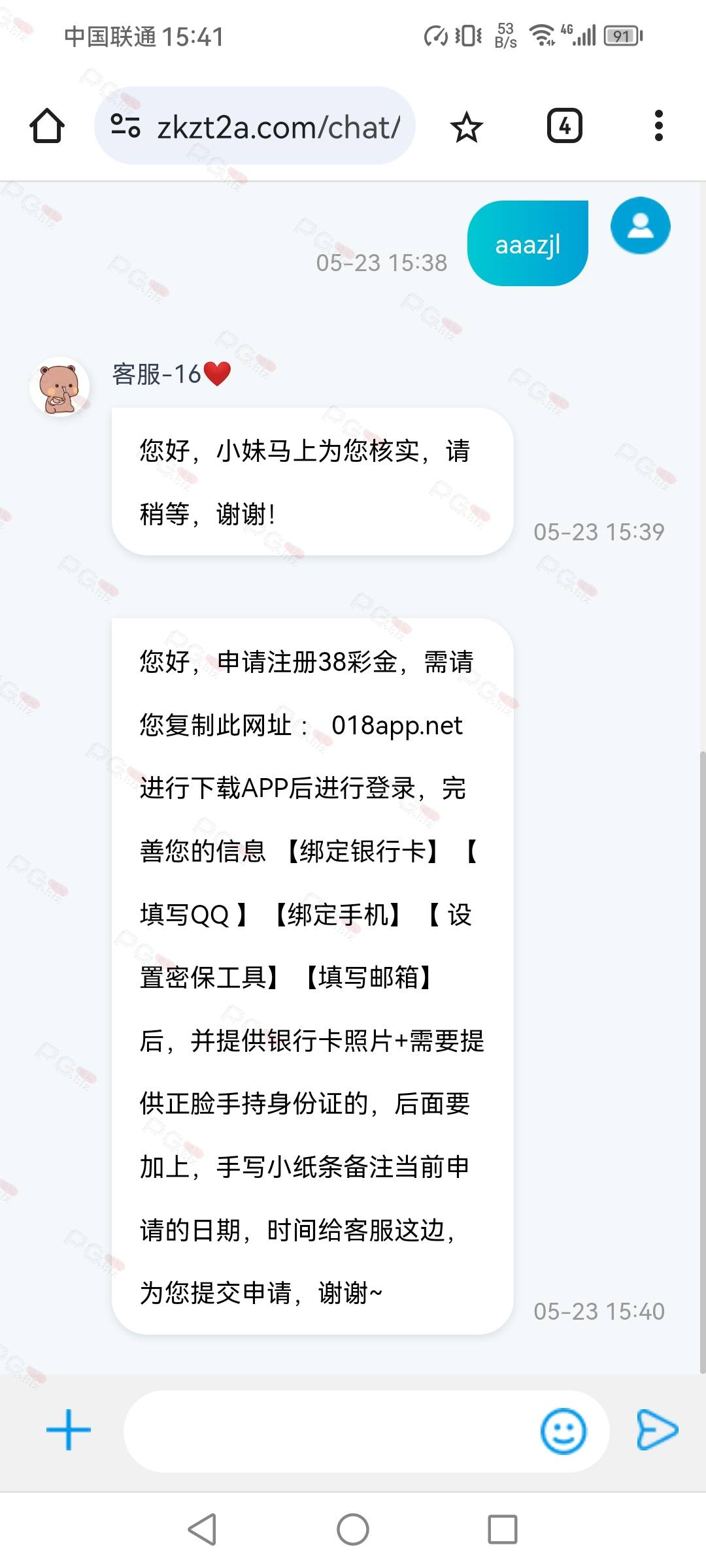
Task: Tap the zkzt2a.com address bar
Action: tap(255, 125)
